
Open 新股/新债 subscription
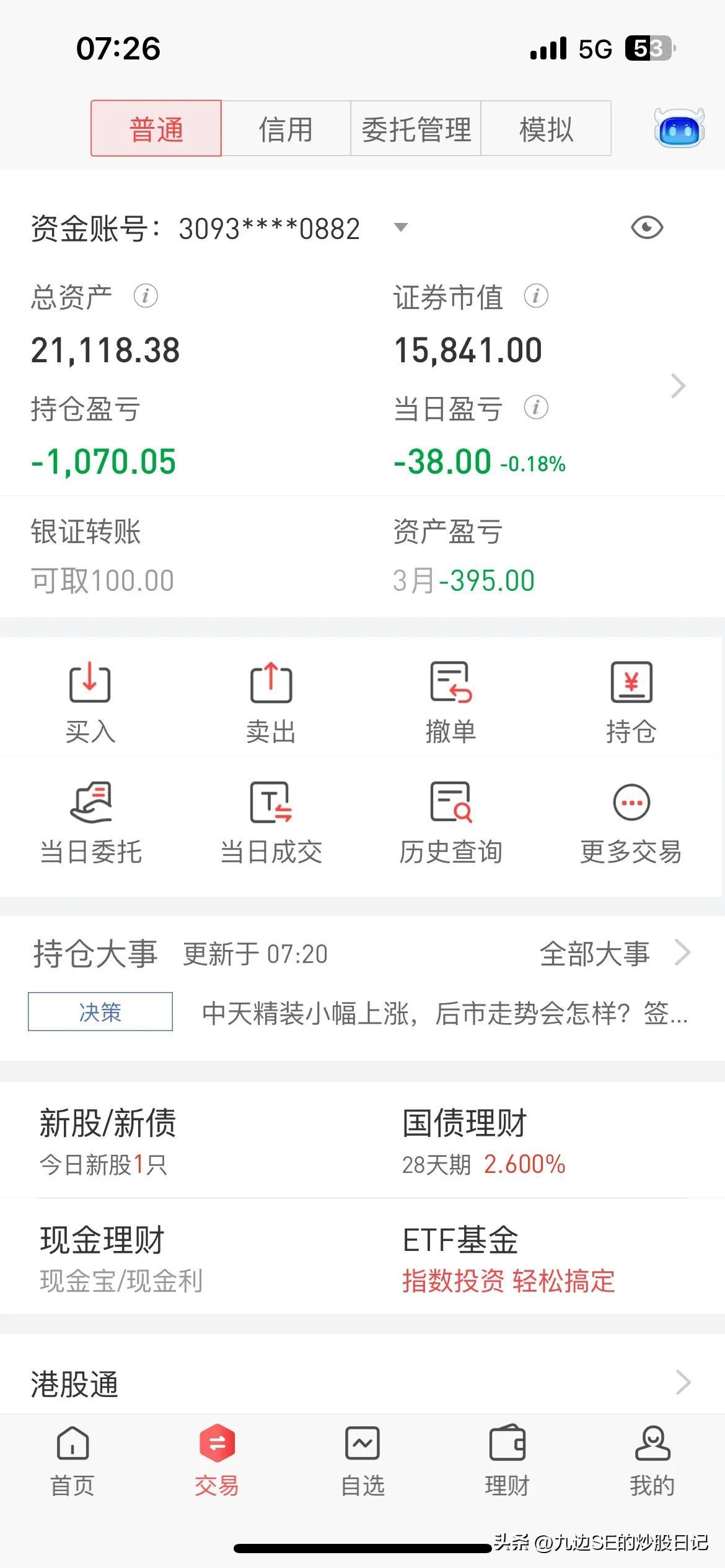pyautogui.click(x=108, y=1141)
